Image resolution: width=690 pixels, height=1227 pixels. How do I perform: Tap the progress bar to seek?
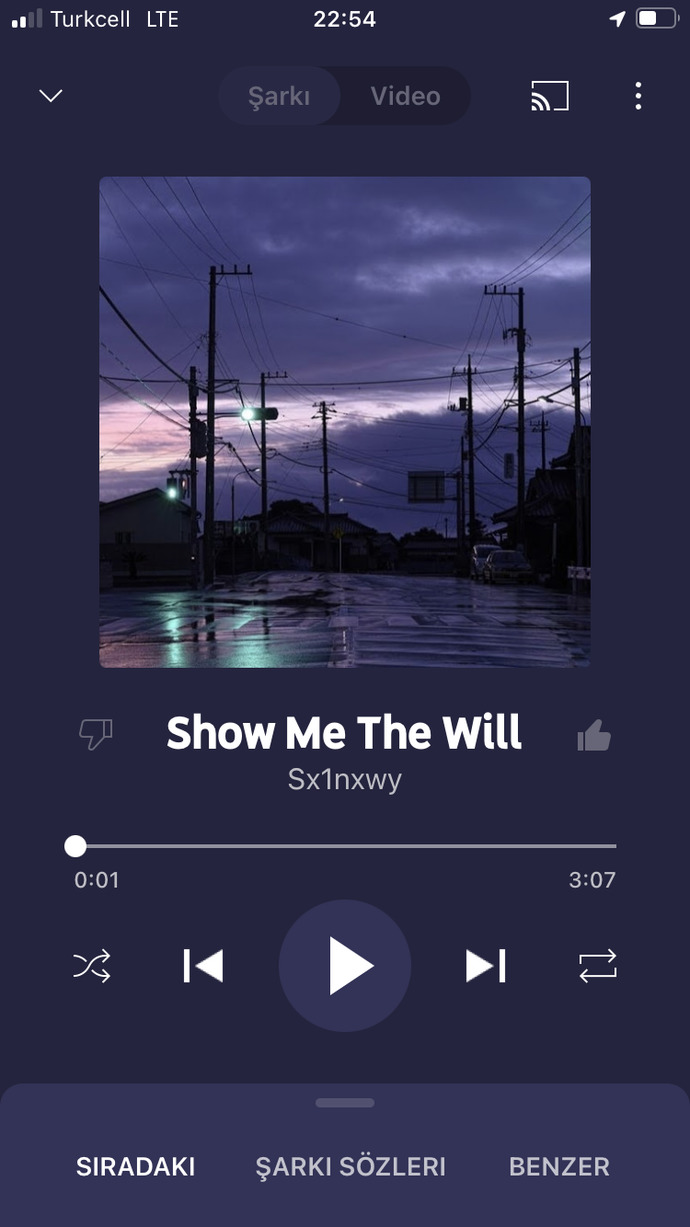click(x=345, y=846)
